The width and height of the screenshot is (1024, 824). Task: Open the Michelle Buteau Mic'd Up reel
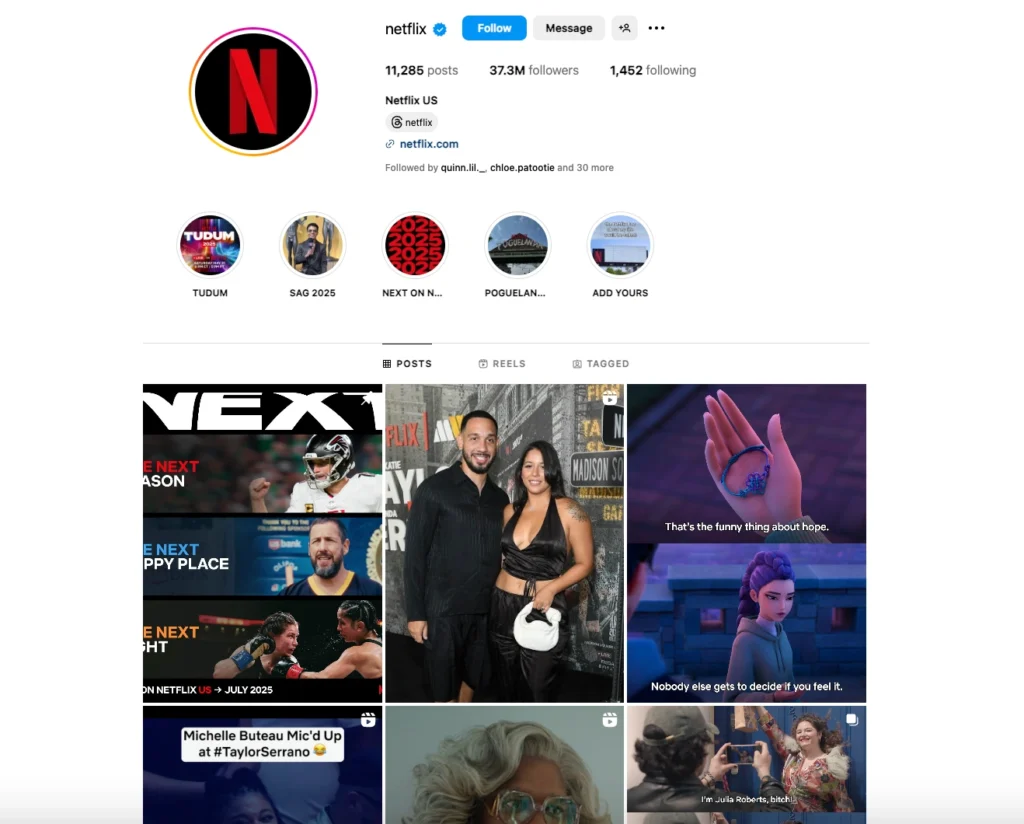pyautogui.click(x=262, y=765)
